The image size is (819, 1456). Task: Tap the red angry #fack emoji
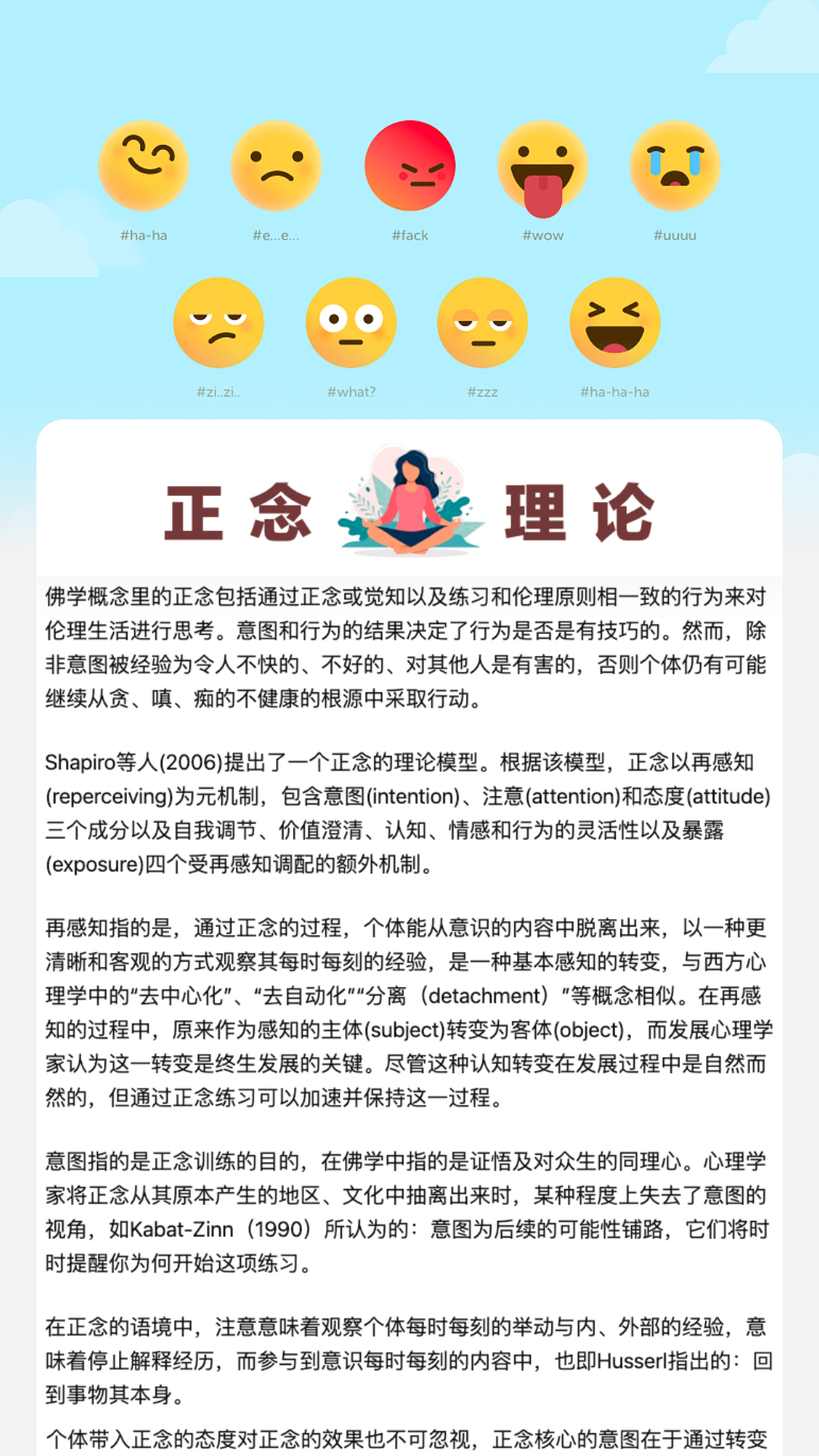pos(409,165)
